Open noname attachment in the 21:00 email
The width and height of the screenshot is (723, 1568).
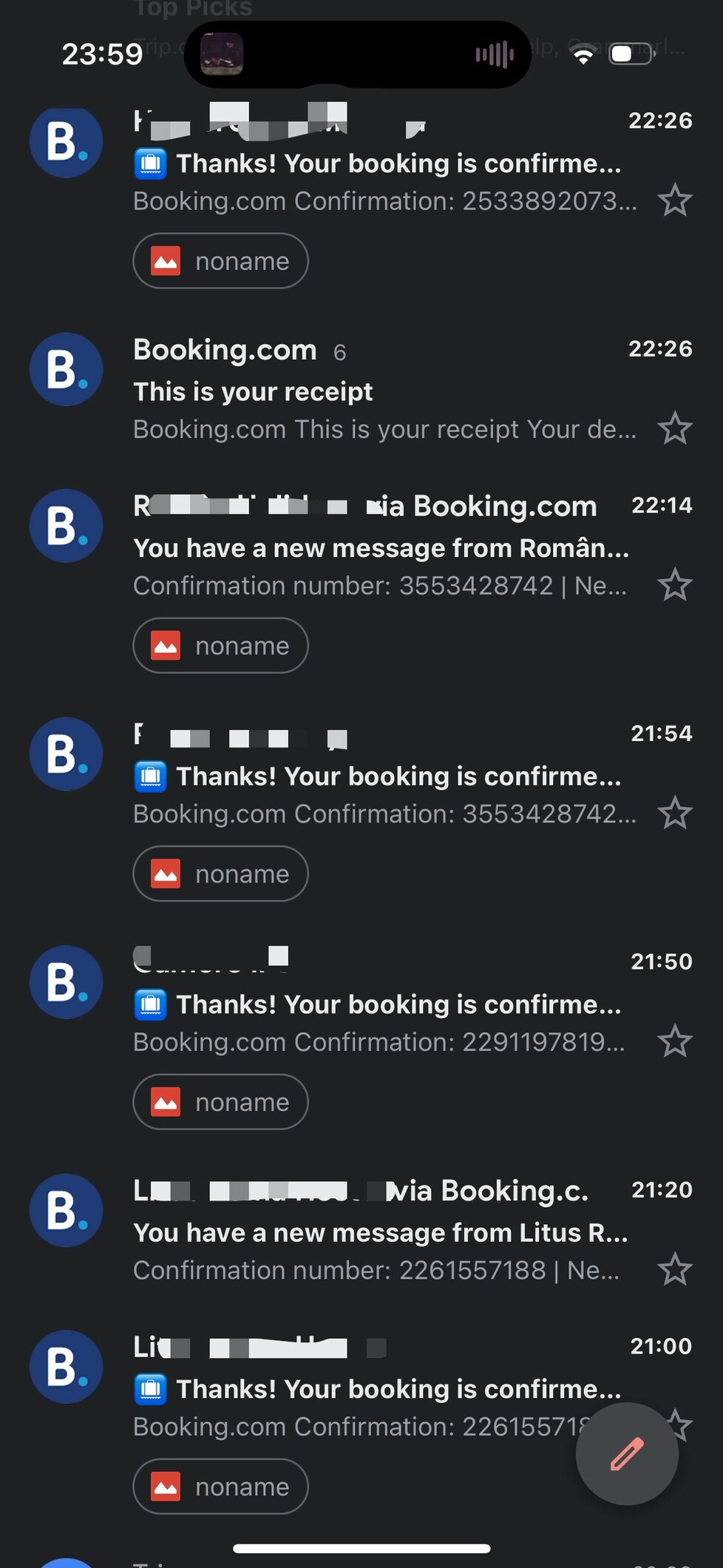(x=220, y=1487)
